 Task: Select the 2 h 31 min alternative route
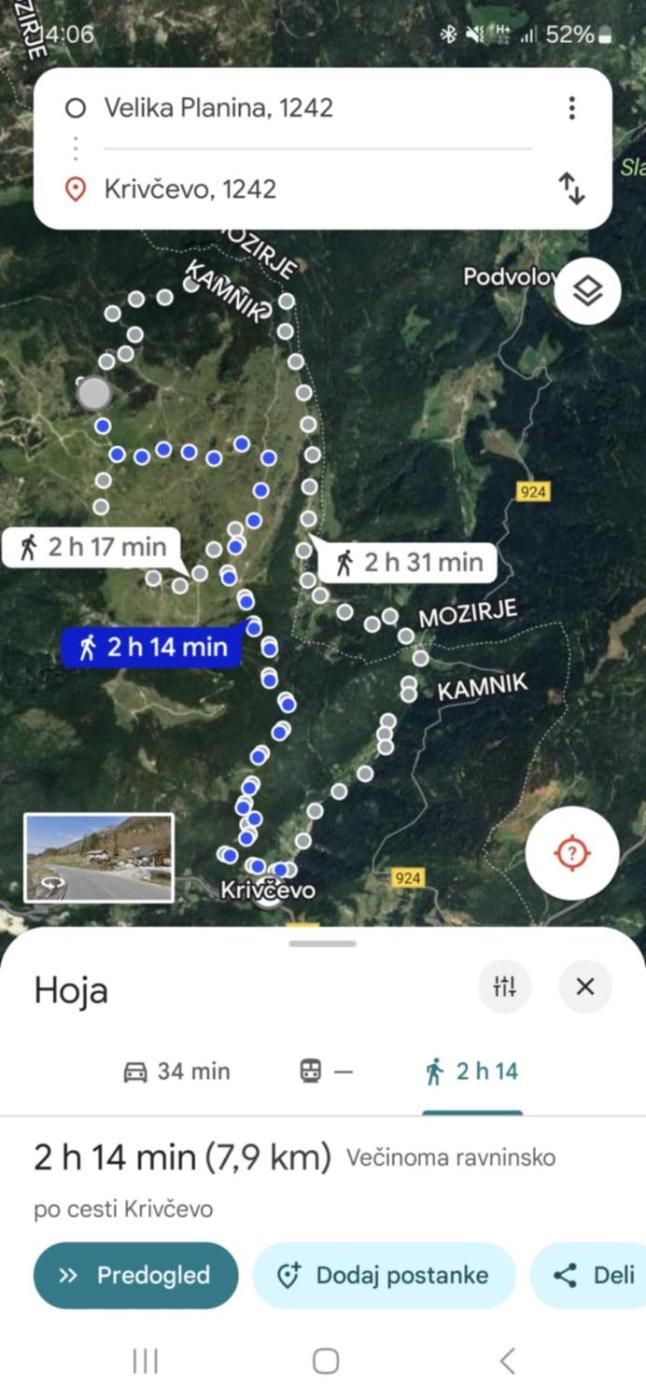pos(408,562)
